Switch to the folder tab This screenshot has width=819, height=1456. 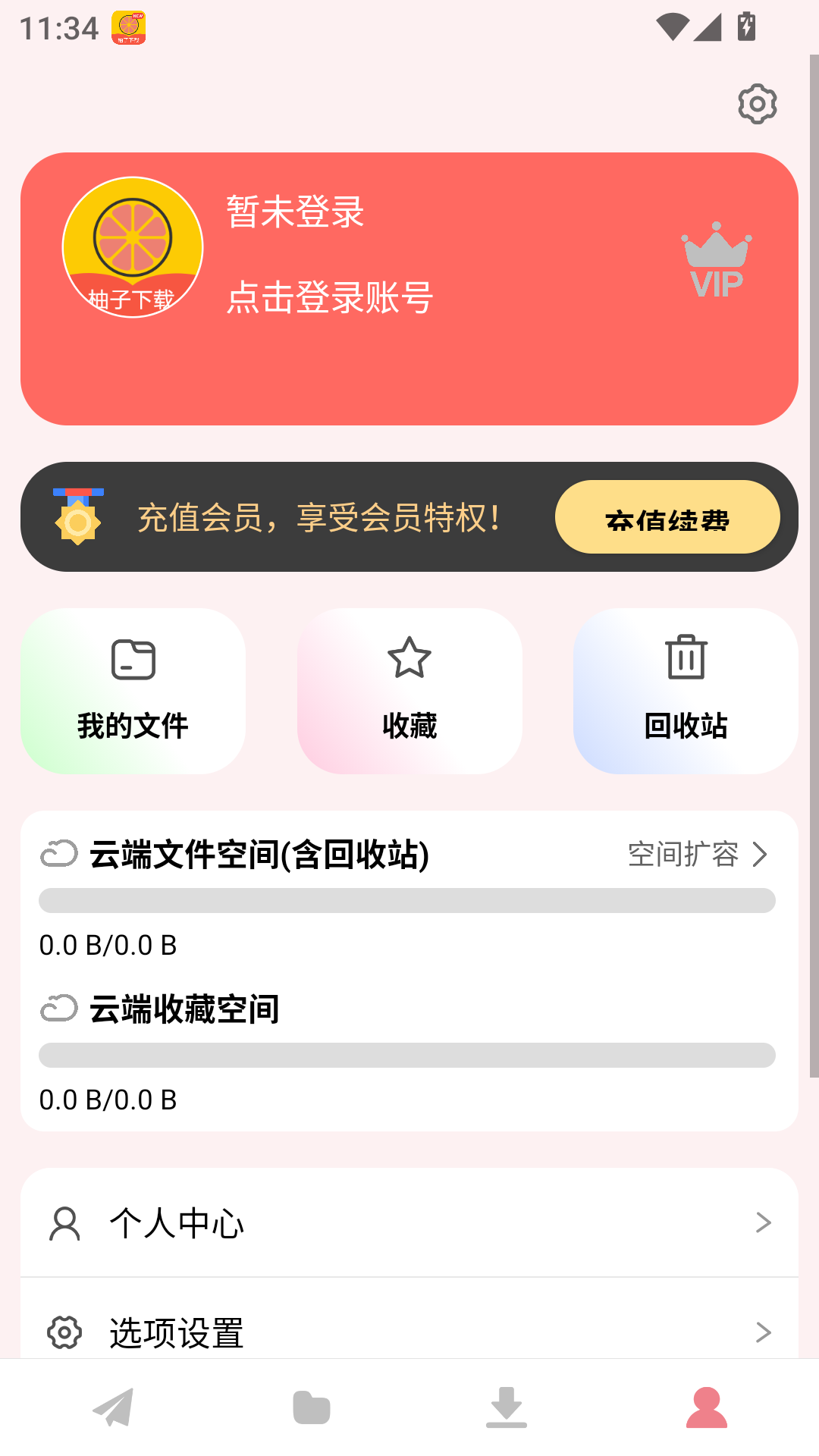311,1407
